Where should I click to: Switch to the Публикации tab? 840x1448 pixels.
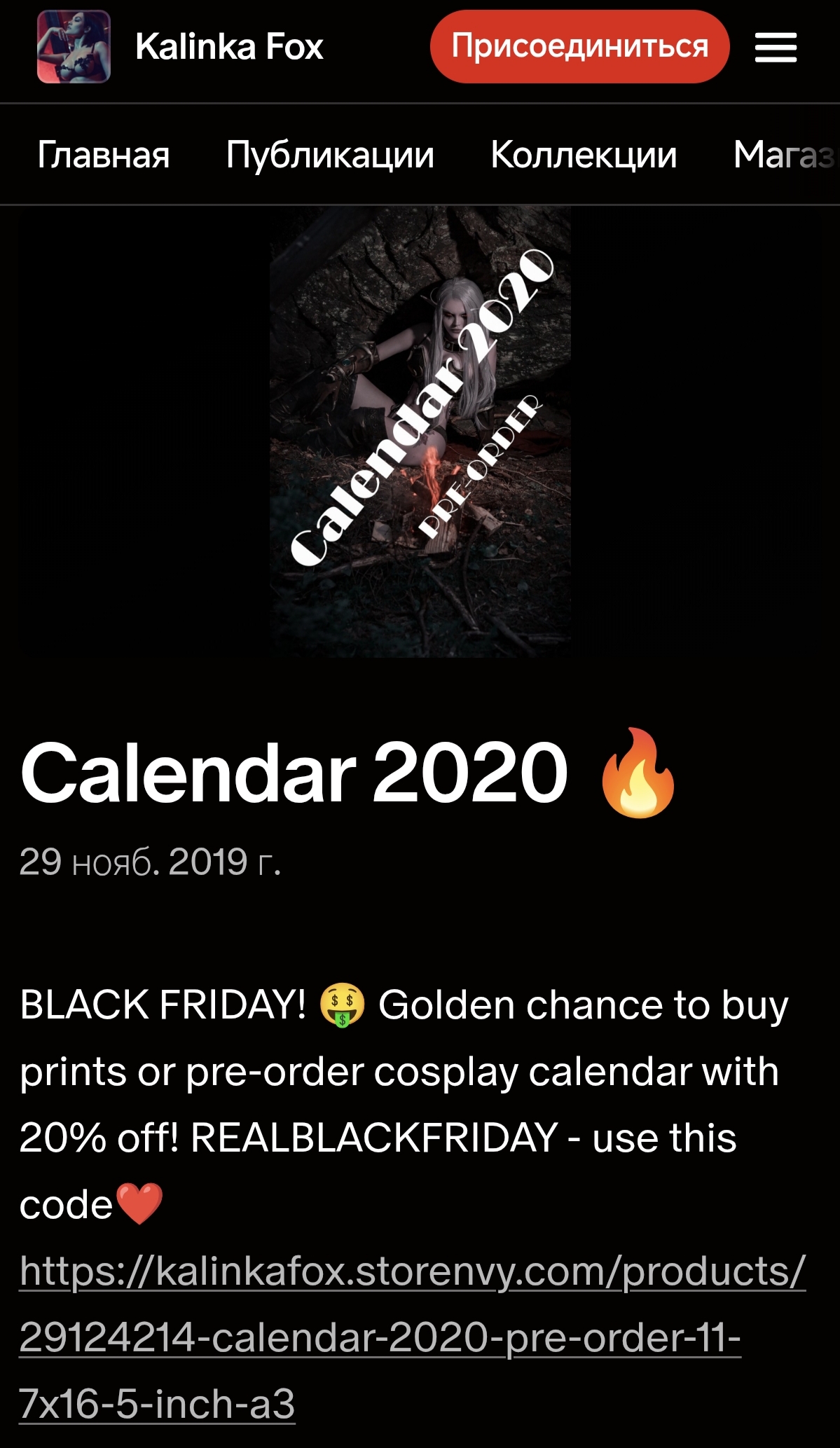(330, 155)
